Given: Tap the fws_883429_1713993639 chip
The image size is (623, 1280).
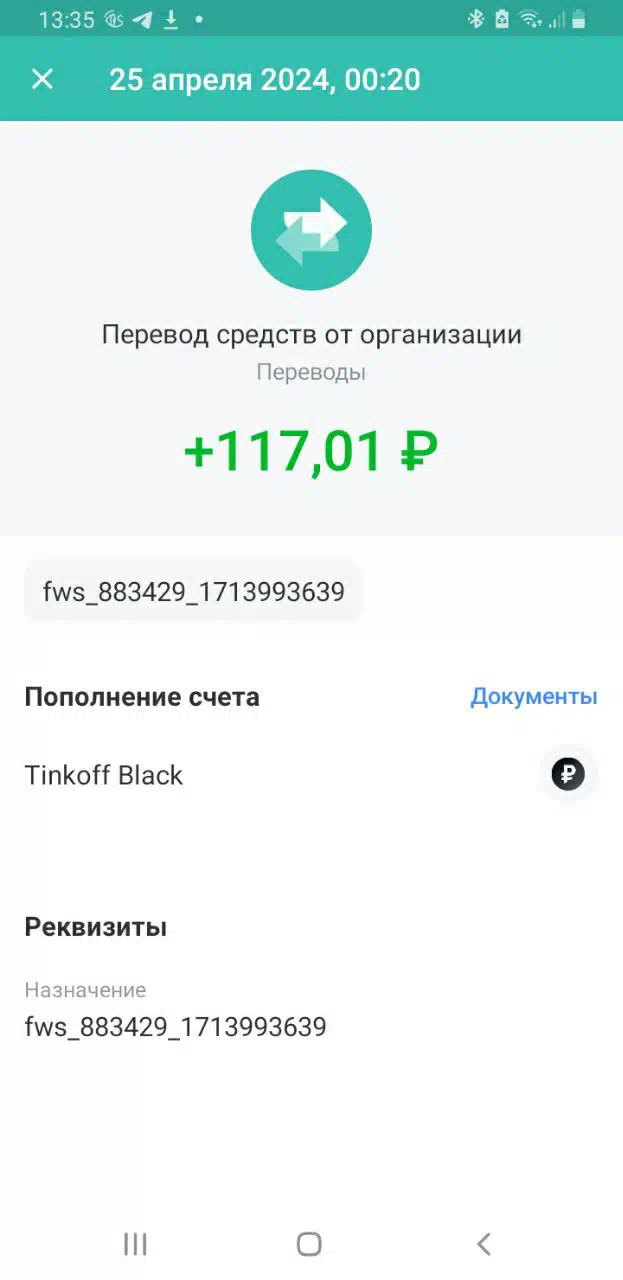Looking at the screenshot, I should pos(193,592).
